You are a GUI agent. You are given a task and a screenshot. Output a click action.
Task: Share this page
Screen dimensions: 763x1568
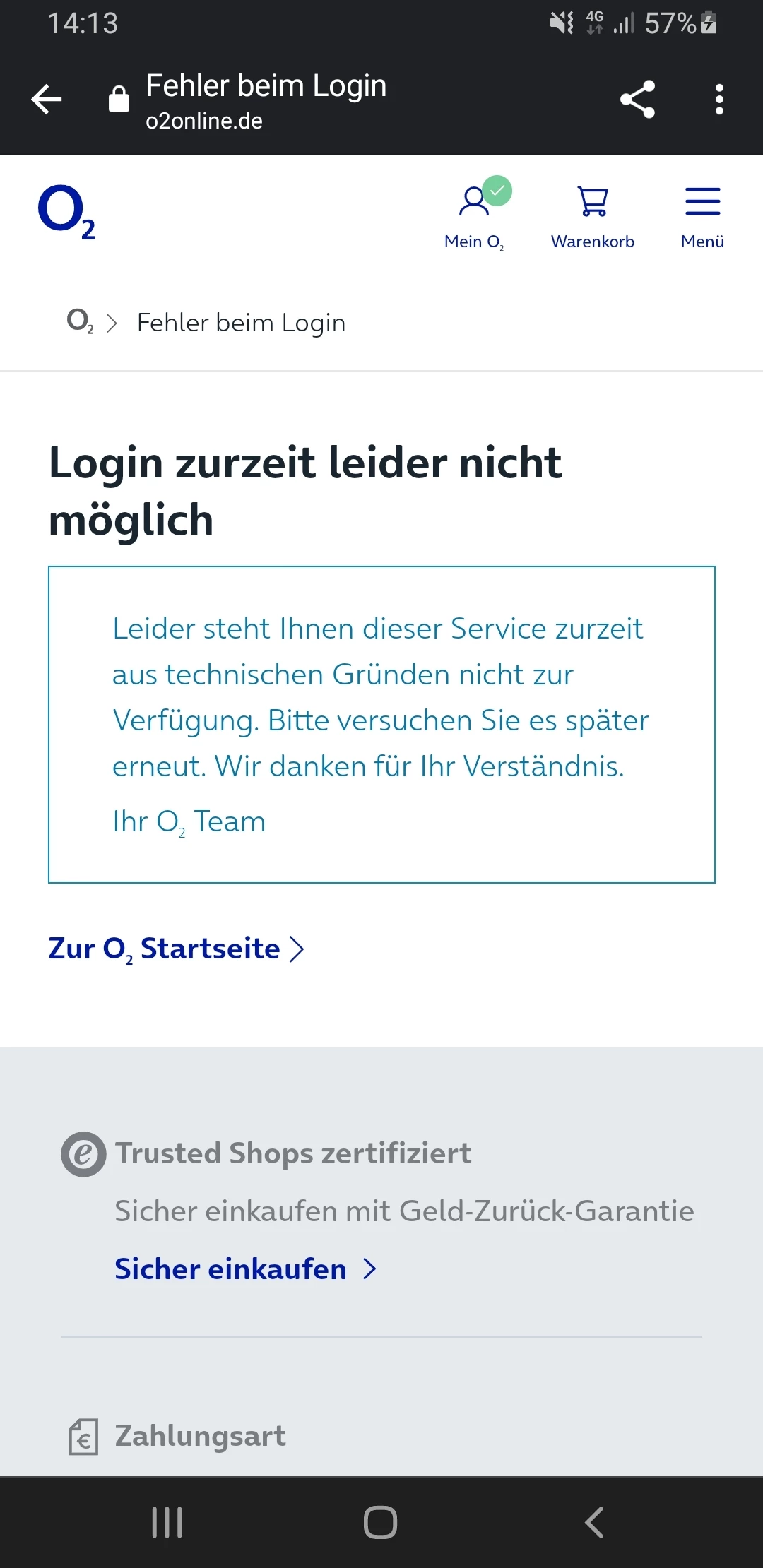(637, 100)
